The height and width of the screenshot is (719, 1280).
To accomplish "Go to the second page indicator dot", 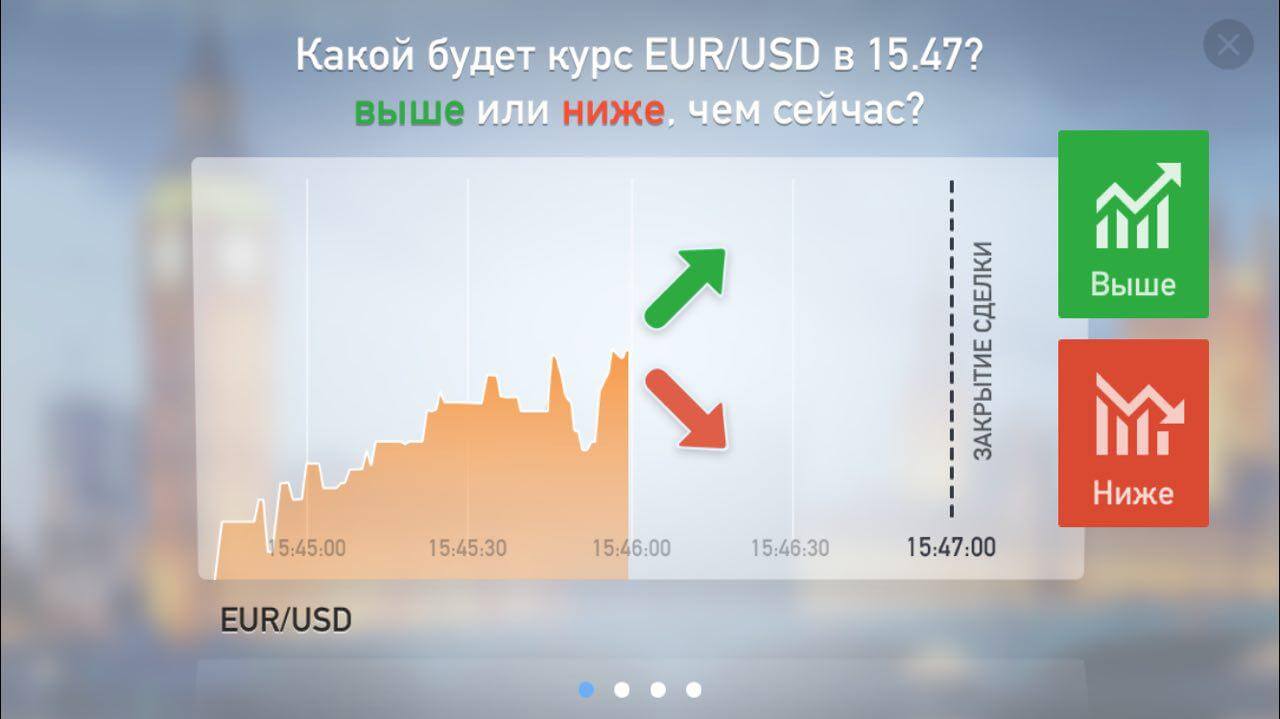I will tap(622, 689).
